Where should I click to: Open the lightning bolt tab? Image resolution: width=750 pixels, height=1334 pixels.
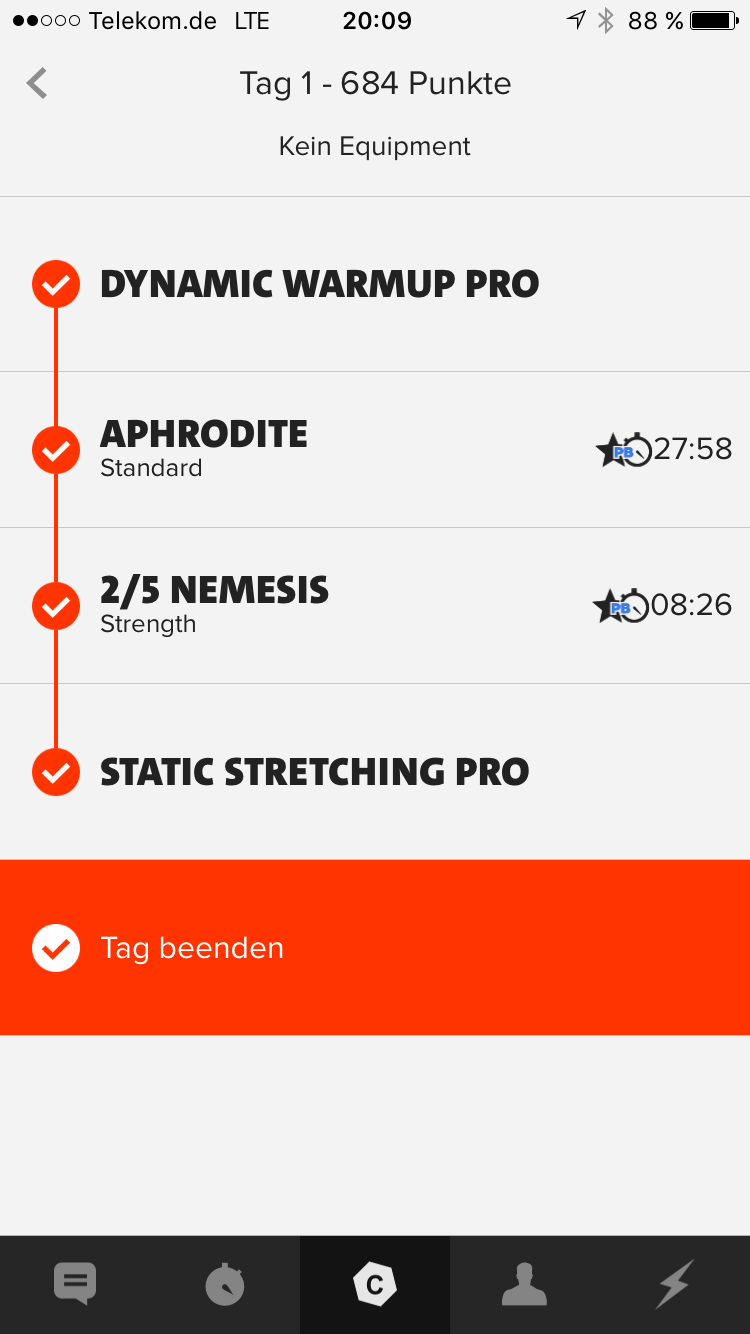coord(674,1284)
